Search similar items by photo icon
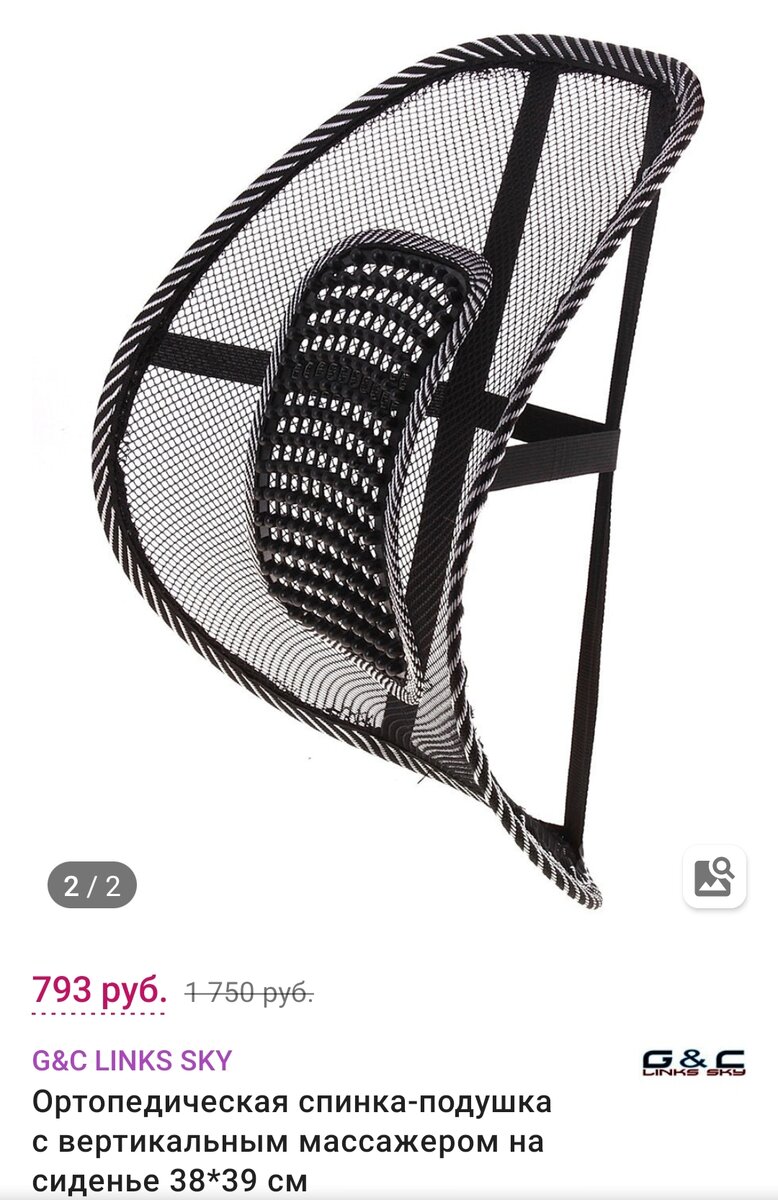Image resolution: width=778 pixels, height=1200 pixels. 714,877
